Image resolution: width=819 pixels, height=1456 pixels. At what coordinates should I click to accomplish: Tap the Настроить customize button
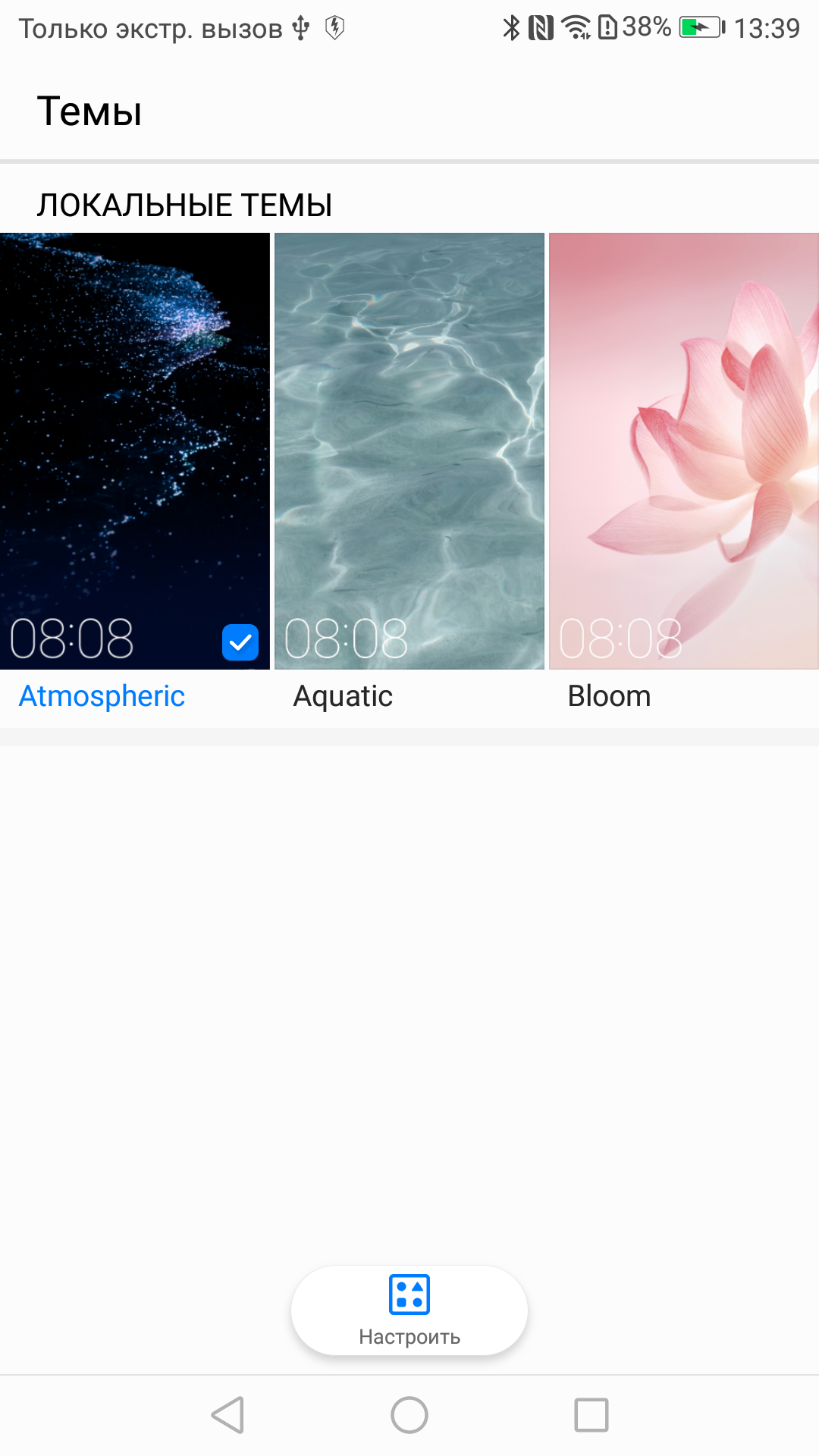[x=409, y=1310]
